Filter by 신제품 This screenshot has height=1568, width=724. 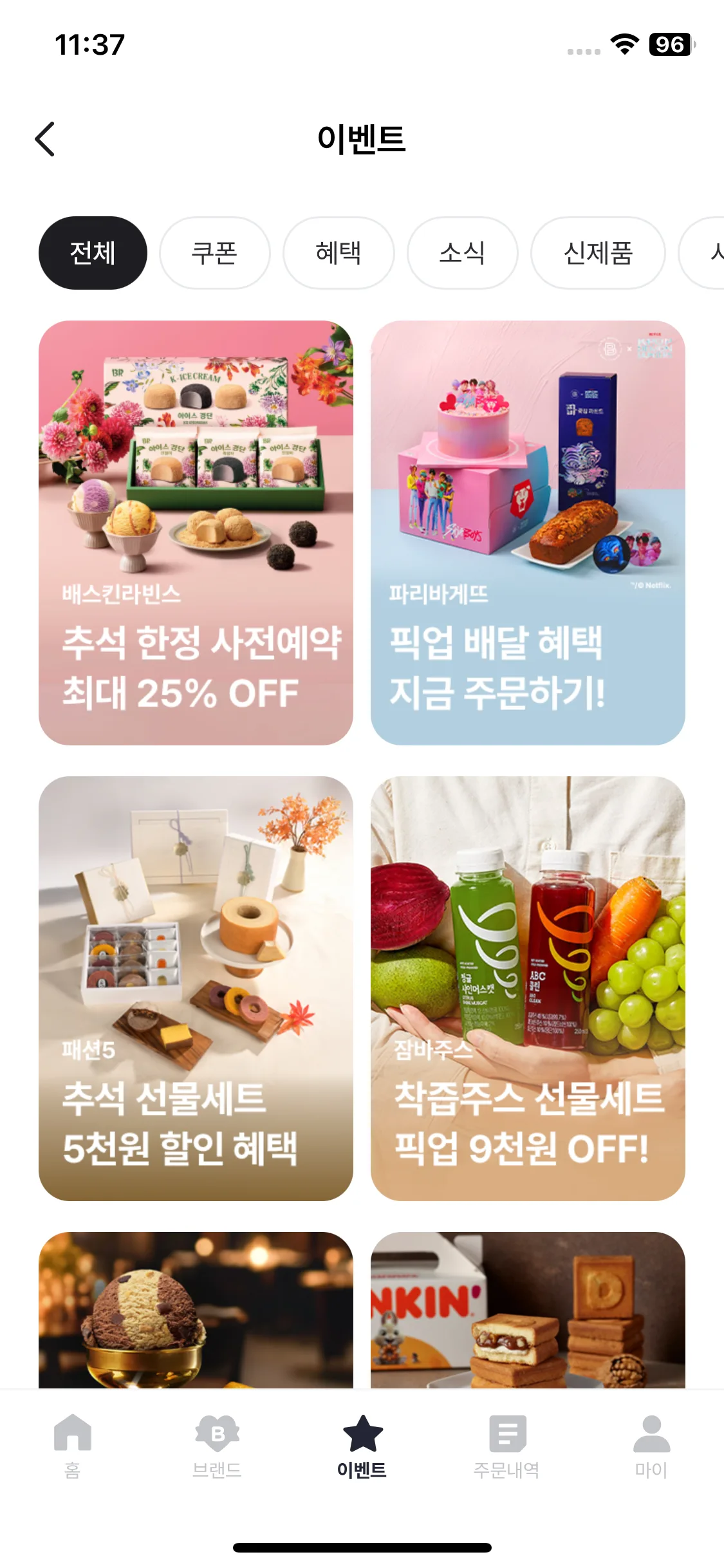(598, 253)
